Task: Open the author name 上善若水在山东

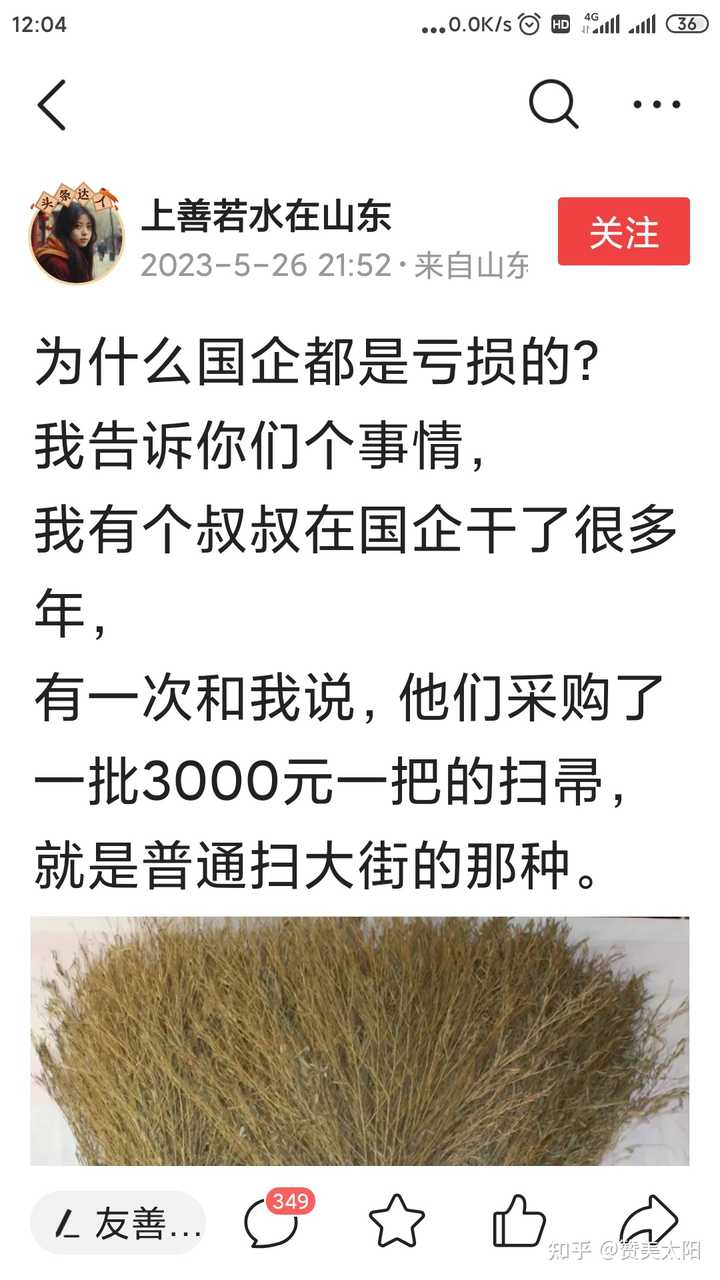Action: coord(265,215)
